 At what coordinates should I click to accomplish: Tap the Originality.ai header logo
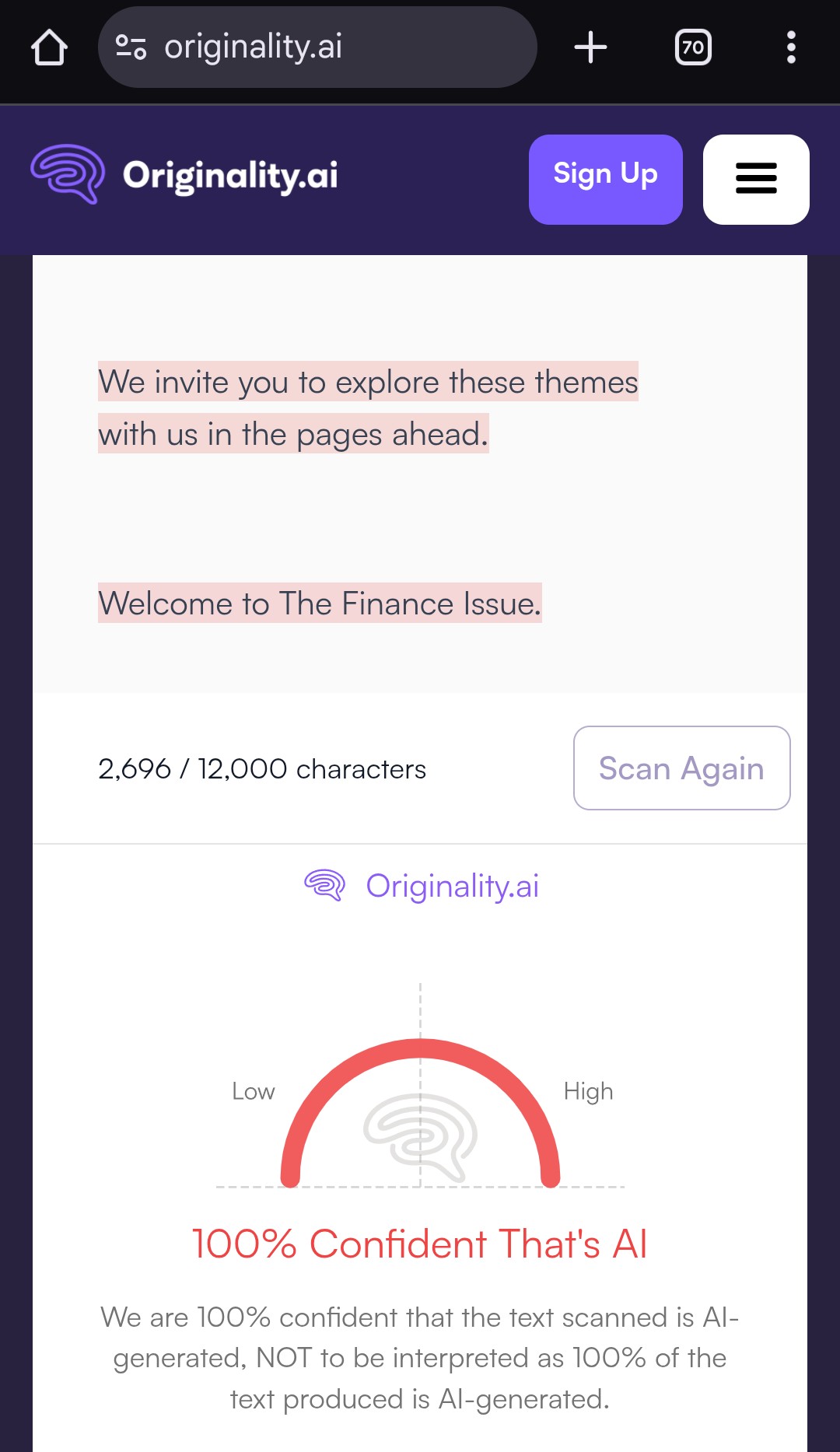pyautogui.click(x=184, y=175)
